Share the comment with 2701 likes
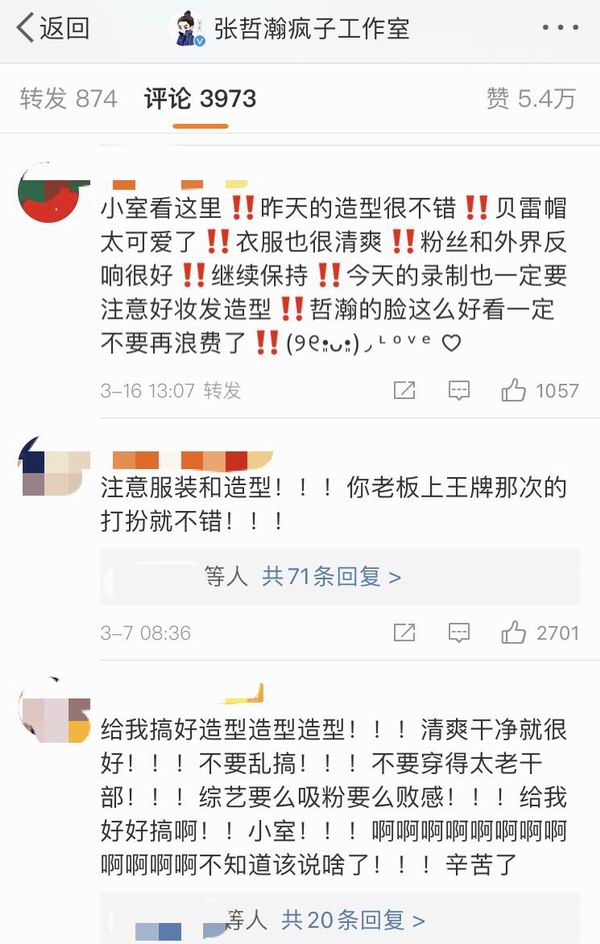Screen dimensions: 600x944 [x=404, y=632]
